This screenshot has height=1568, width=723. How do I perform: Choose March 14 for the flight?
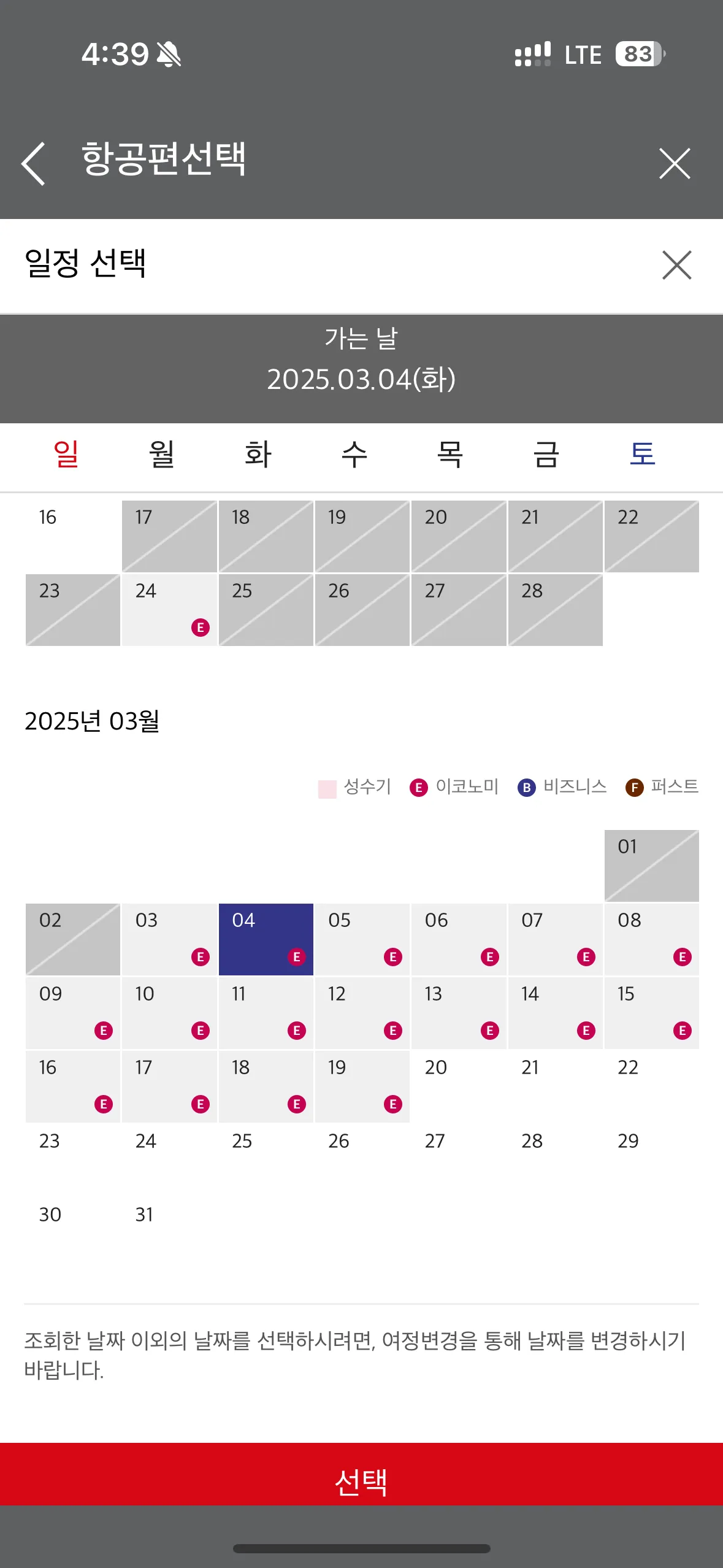coord(555,1013)
